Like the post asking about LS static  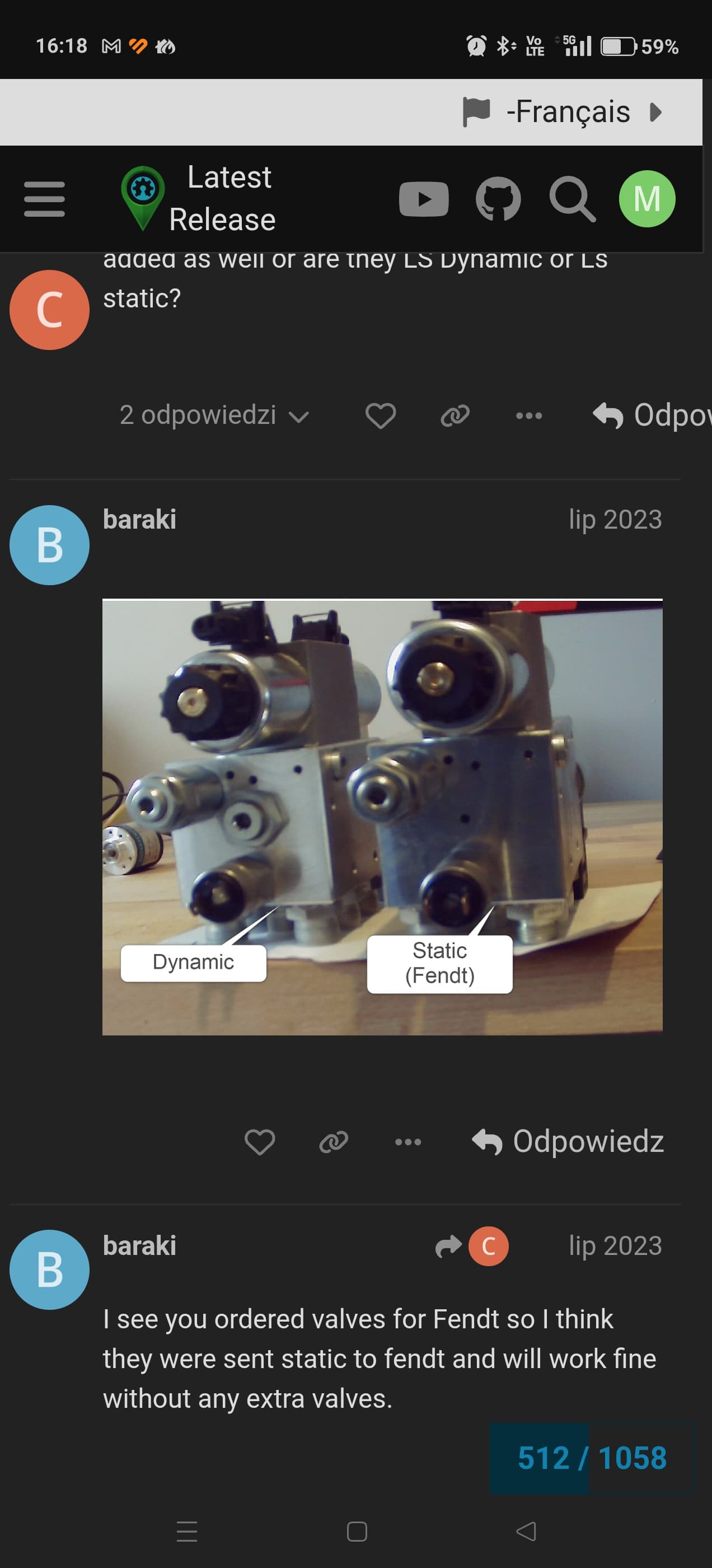[381, 416]
